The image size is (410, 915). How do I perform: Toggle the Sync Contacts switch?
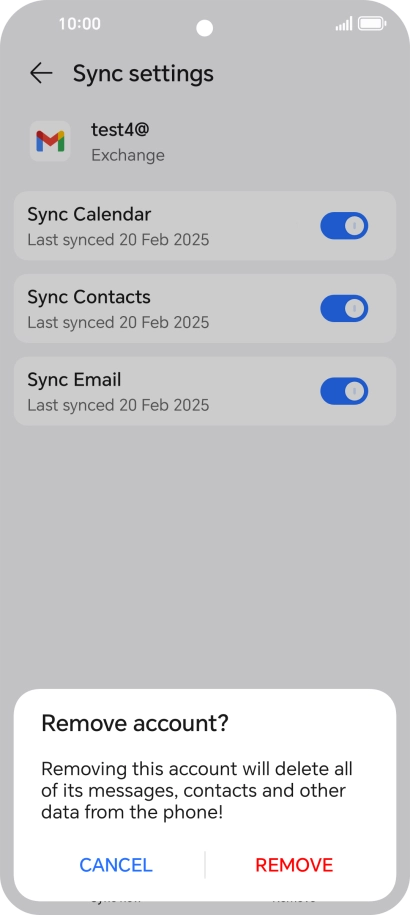click(344, 309)
